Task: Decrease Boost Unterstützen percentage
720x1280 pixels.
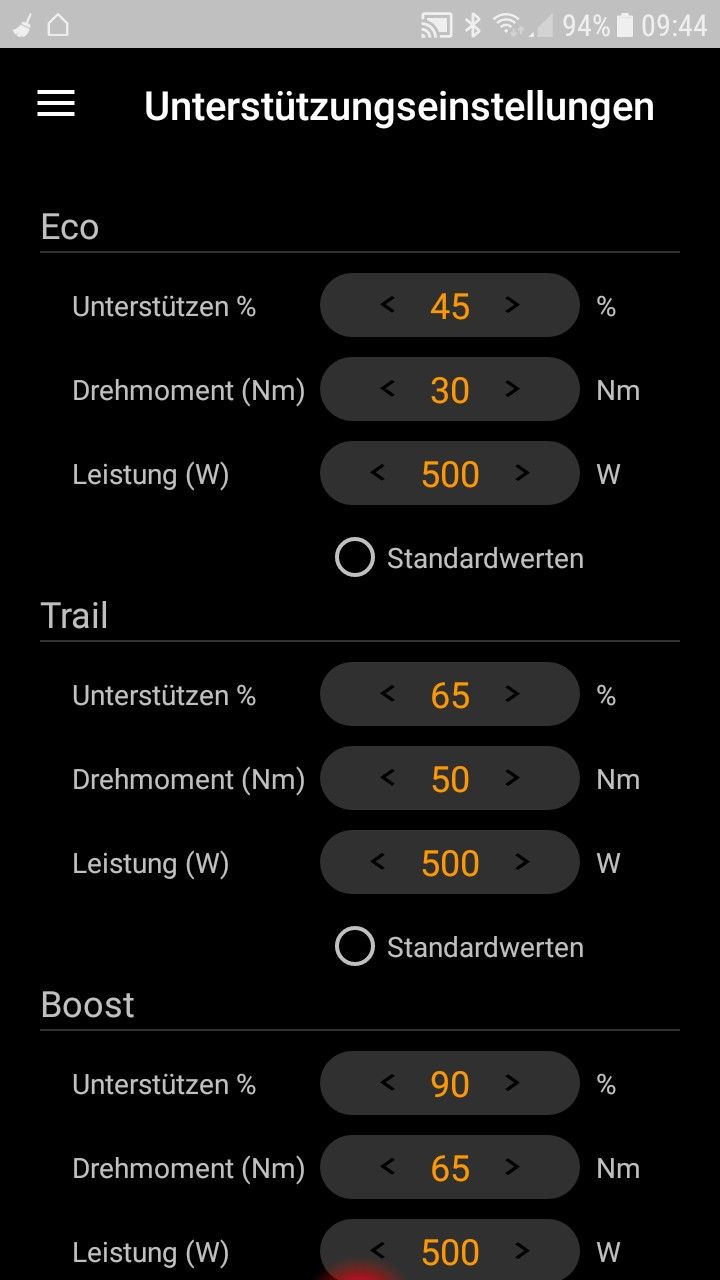Action: coord(388,1083)
